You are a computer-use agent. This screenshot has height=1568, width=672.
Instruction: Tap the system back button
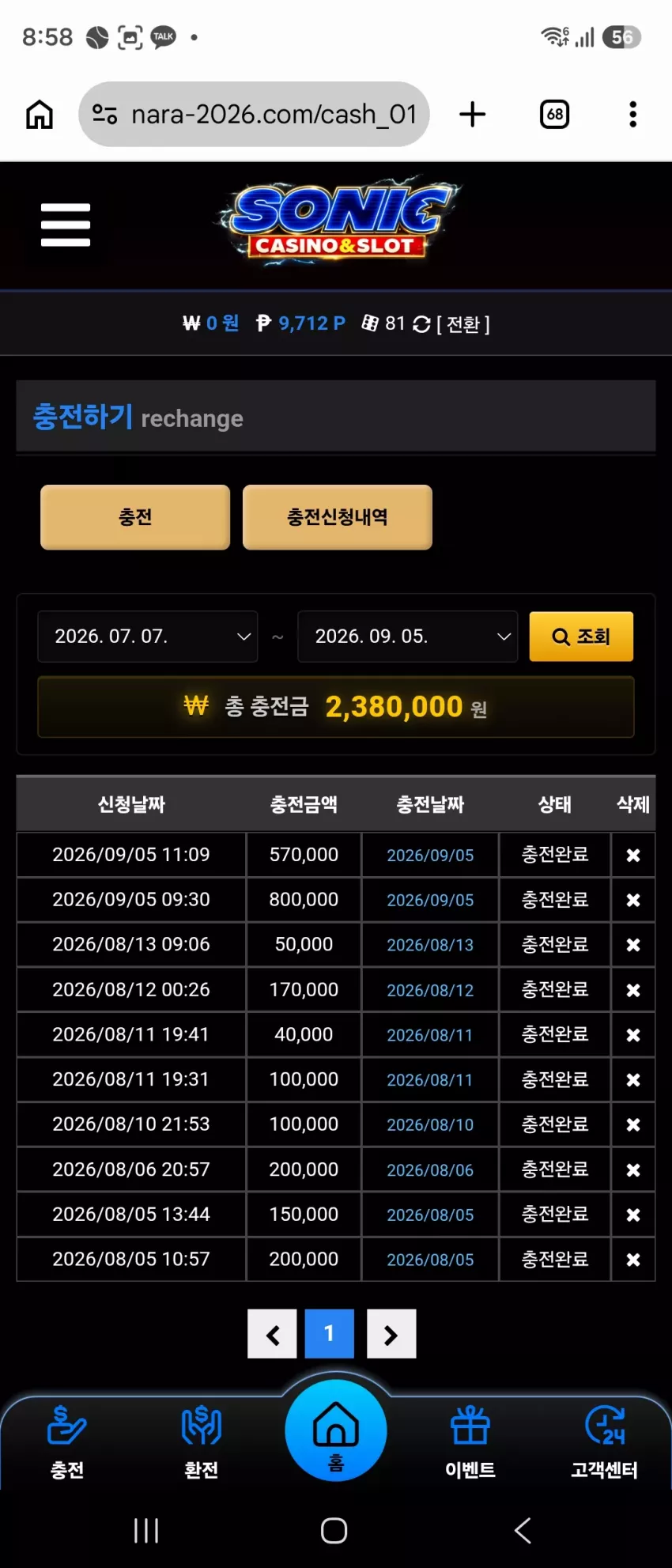pos(523,1530)
